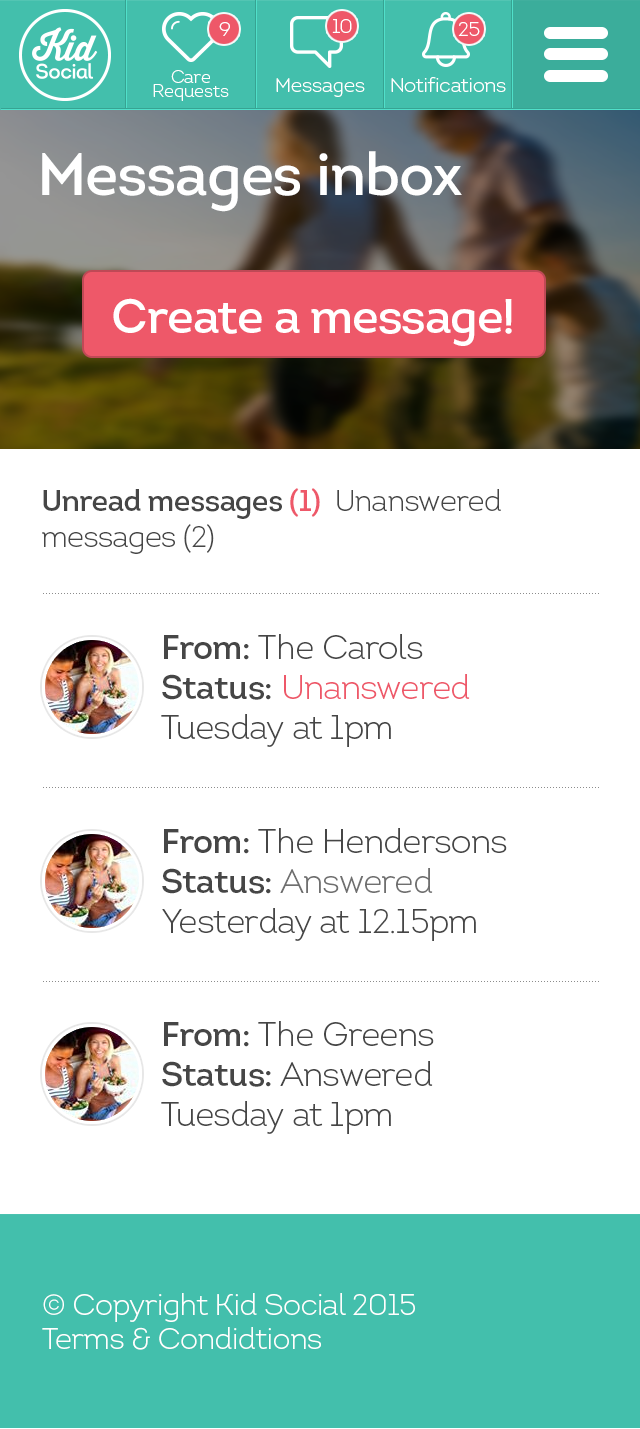Switch to Unanswered messages filter
The height and width of the screenshot is (1429, 640).
point(271,519)
